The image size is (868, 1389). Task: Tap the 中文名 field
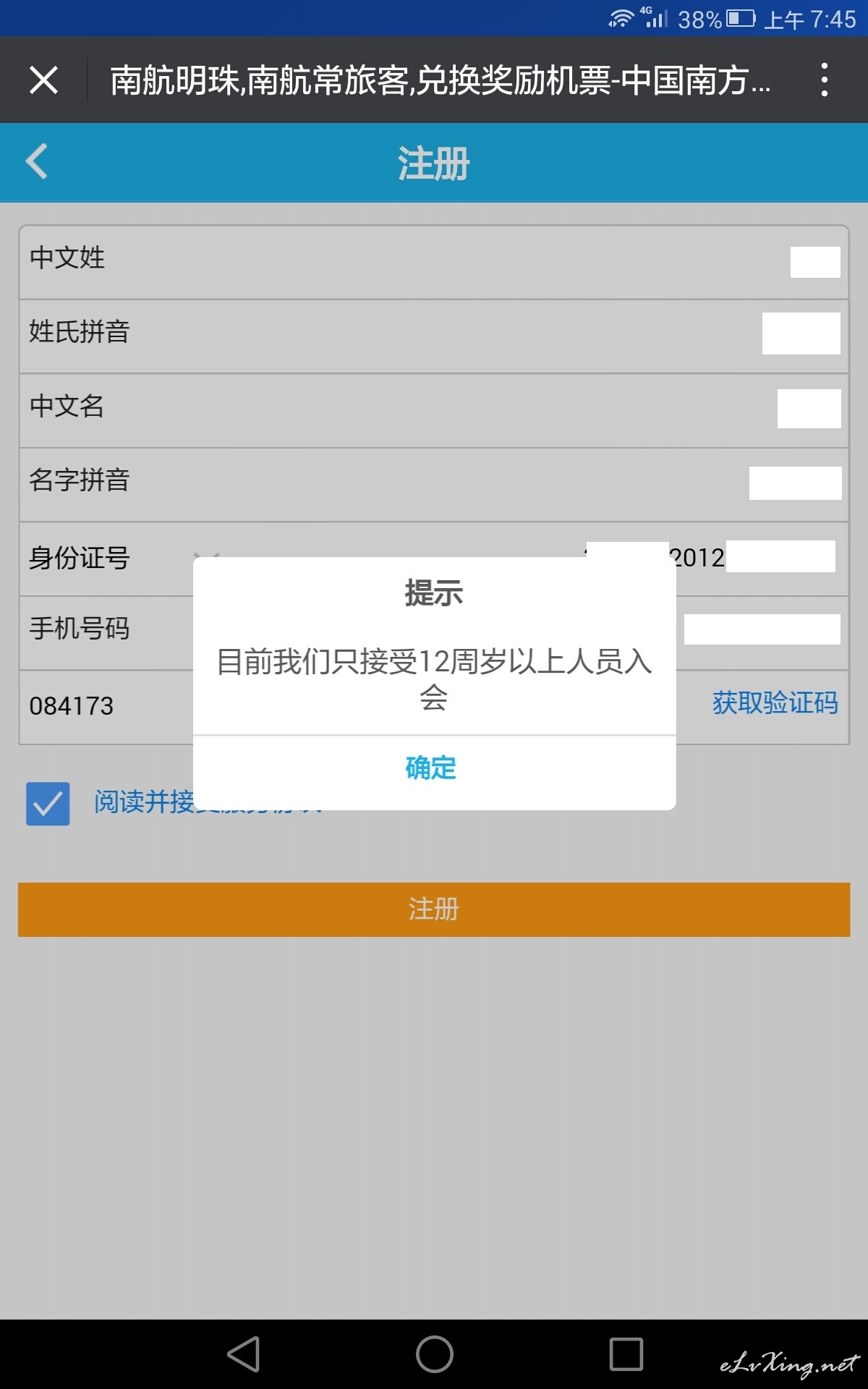click(x=434, y=411)
